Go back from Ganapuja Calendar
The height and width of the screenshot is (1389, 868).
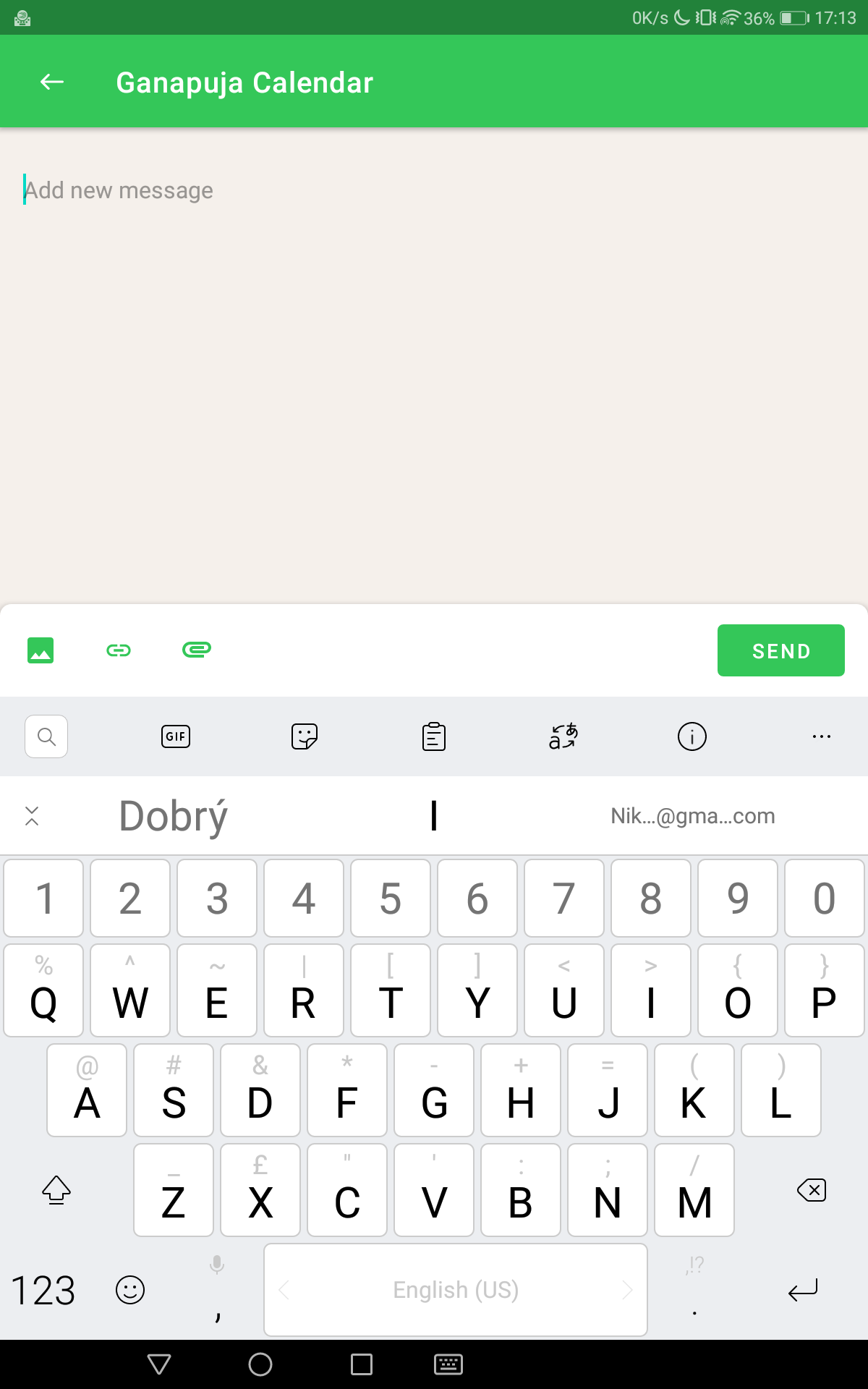point(51,82)
